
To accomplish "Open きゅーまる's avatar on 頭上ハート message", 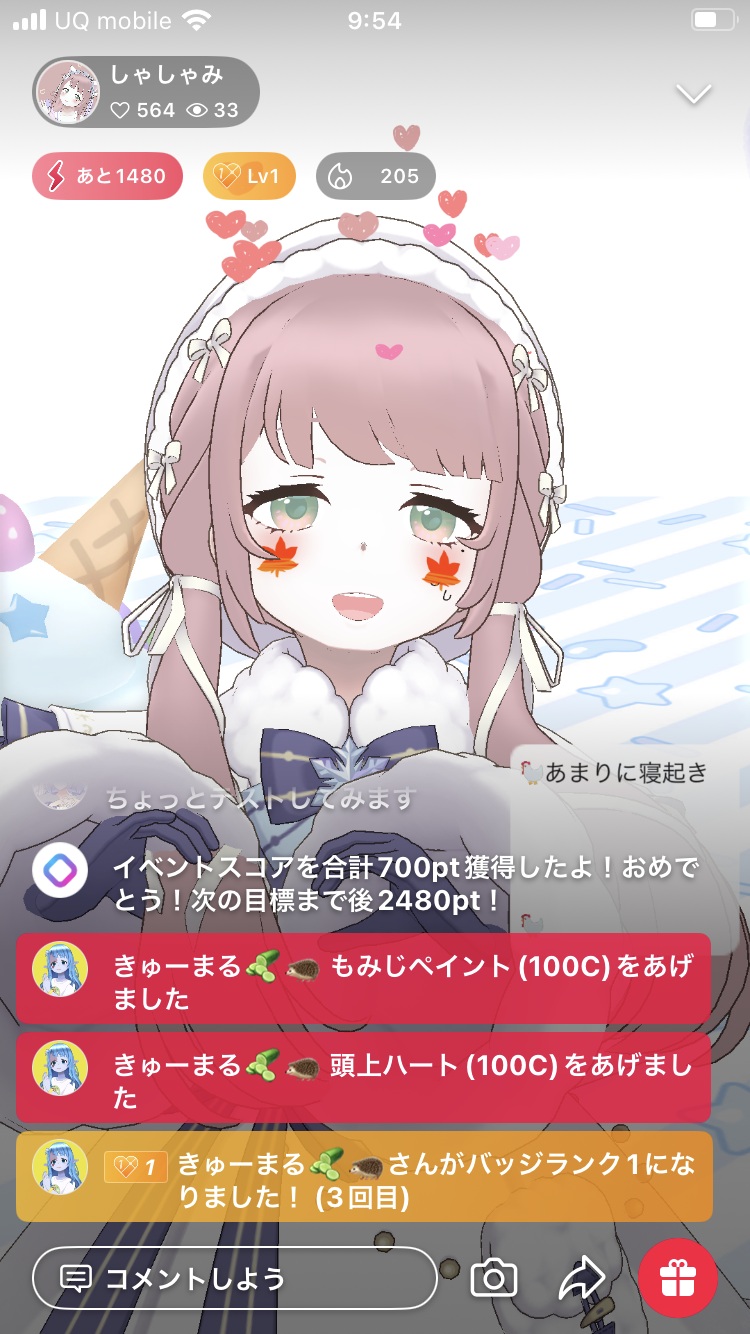I will click(58, 1067).
